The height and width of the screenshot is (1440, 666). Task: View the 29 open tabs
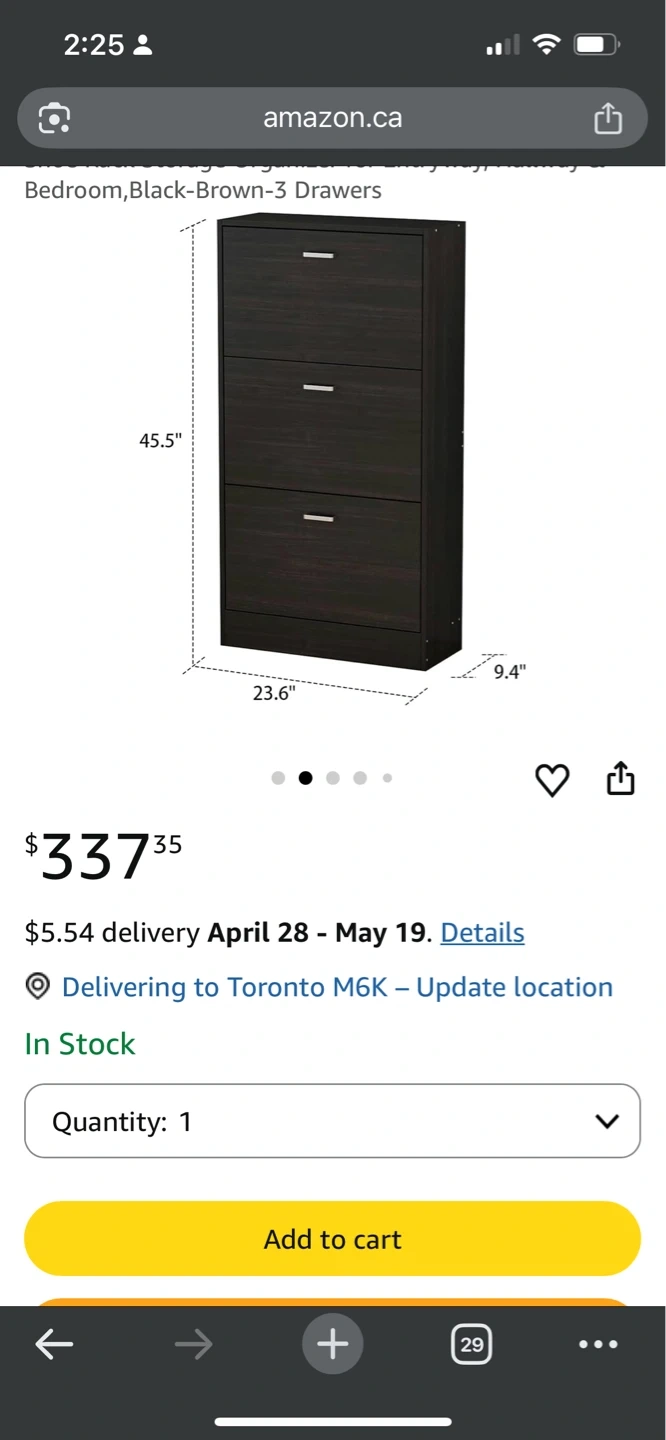471,1344
